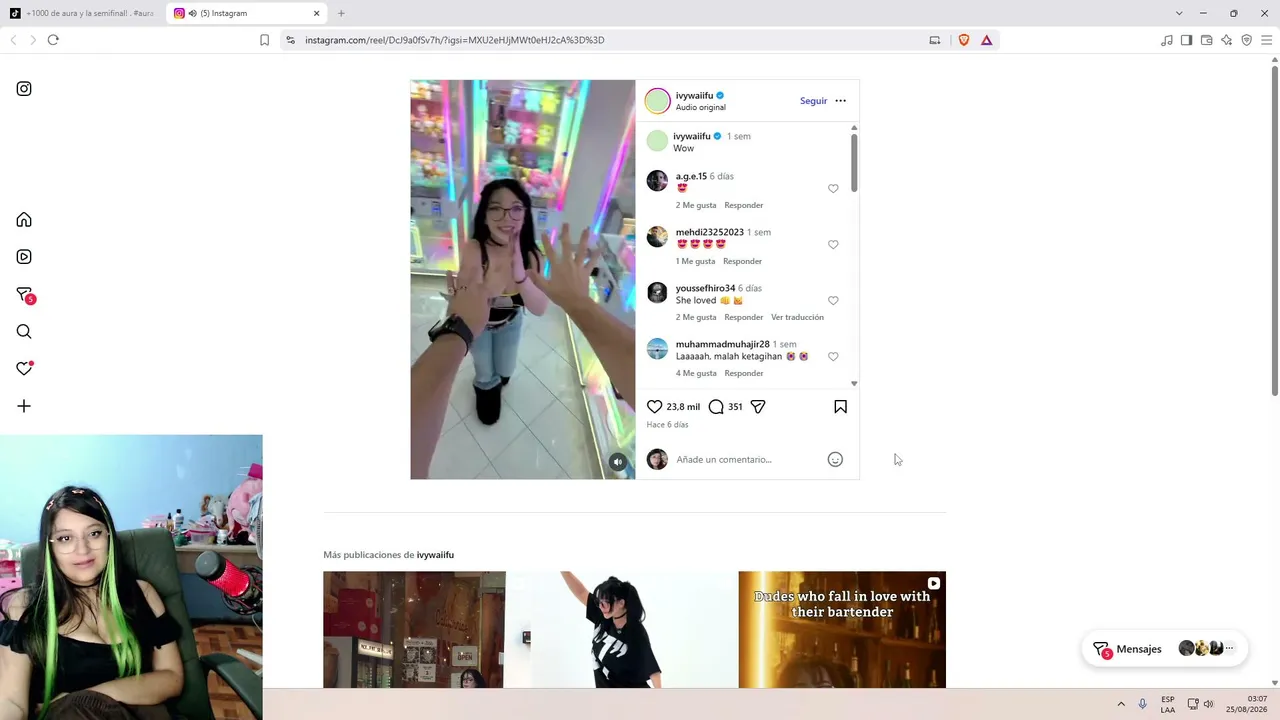1280x720 pixels.
Task: Open the emoji picker beside the comment field
Action: pyautogui.click(x=835, y=460)
